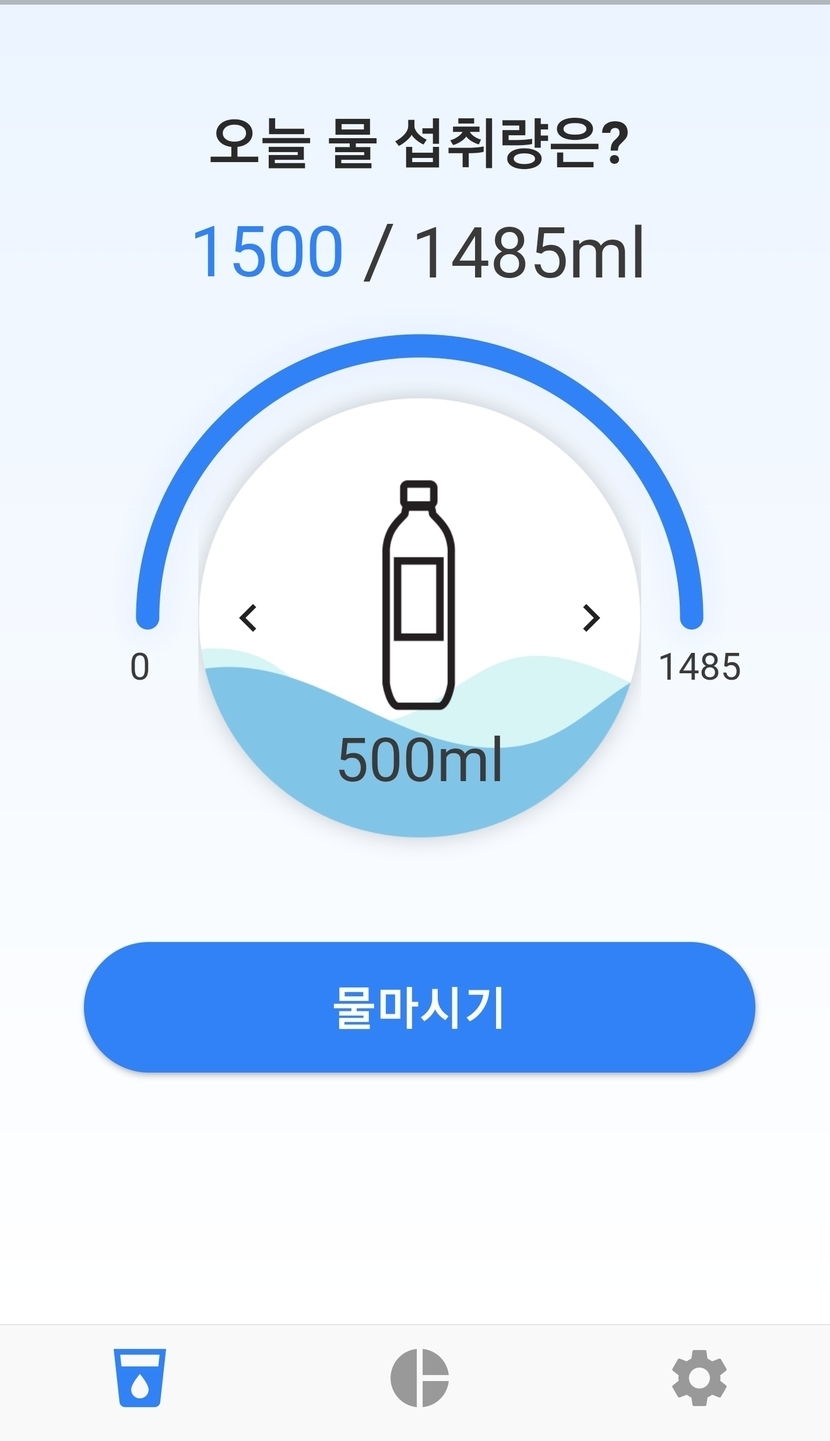Switch to the water intake tab

pyautogui.click(x=139, y=1378)
